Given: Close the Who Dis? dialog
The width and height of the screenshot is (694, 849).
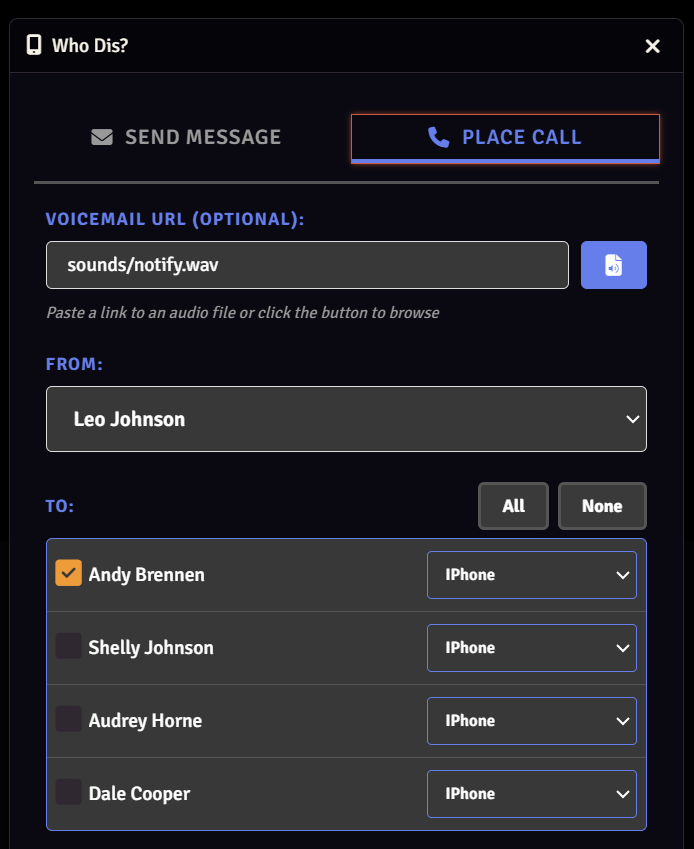Looking at the screenshot, I should [x=653, y=46].
